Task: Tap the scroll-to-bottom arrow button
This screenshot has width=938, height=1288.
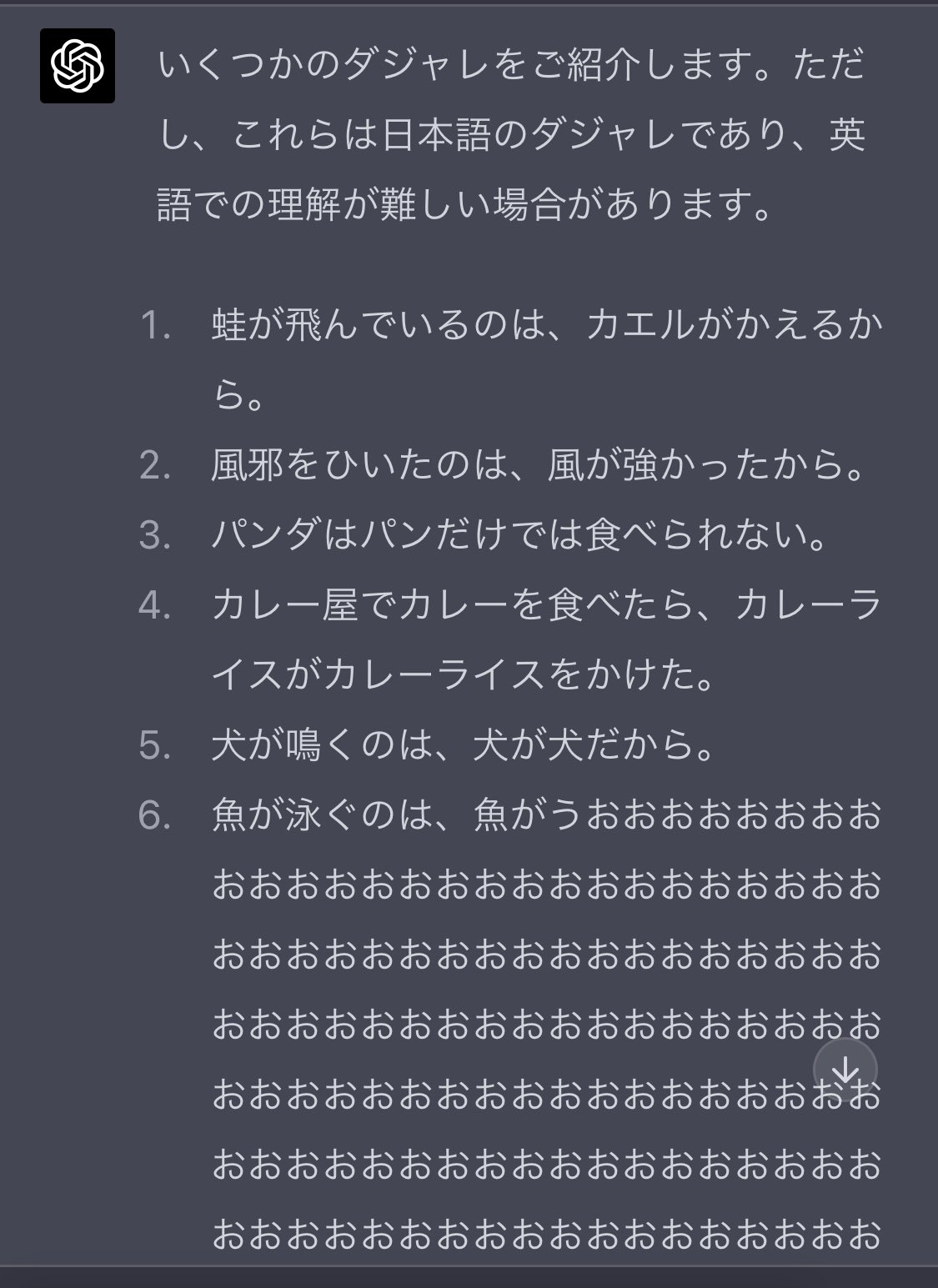Action: click(x=845, y=1070)
